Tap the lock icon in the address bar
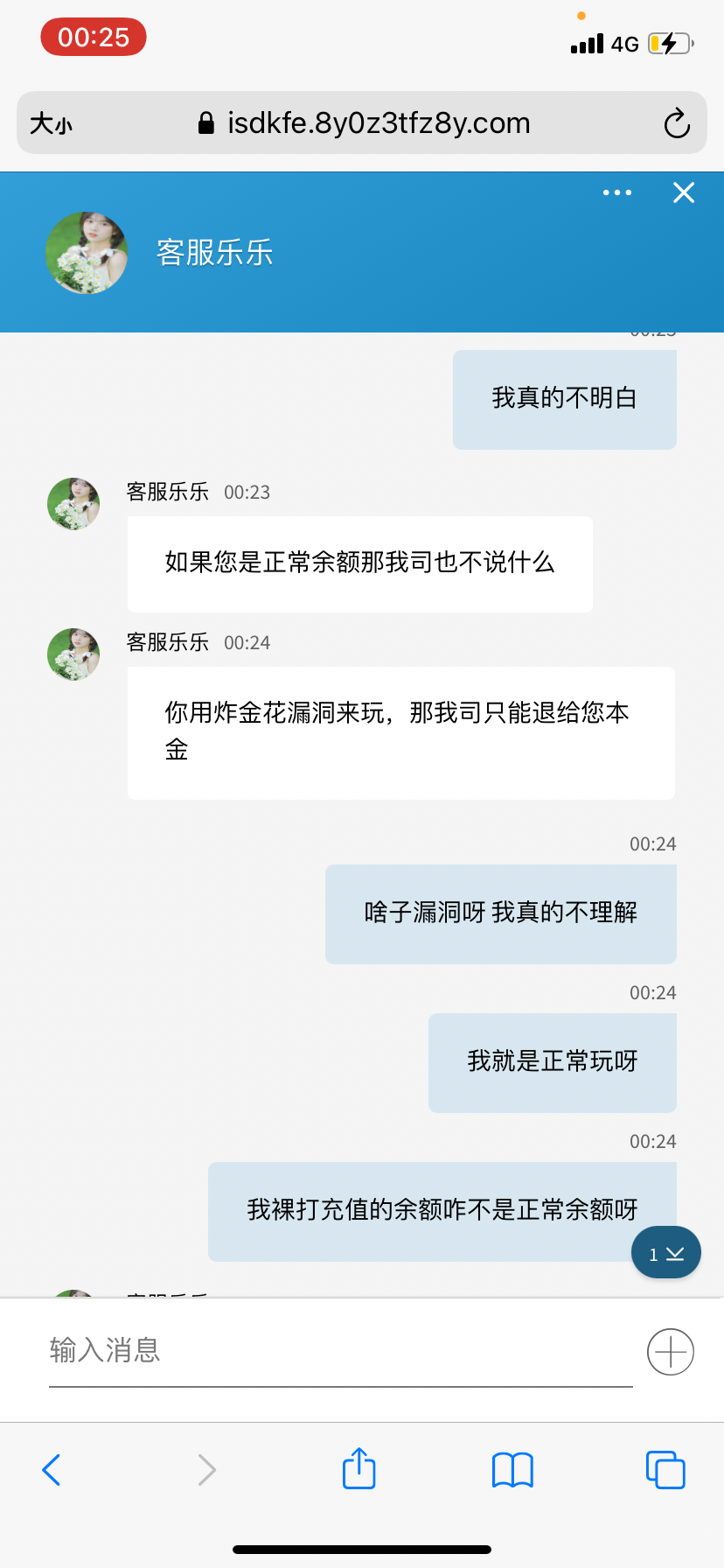This screenshot has width=724, height=1568. pos(207,122)
